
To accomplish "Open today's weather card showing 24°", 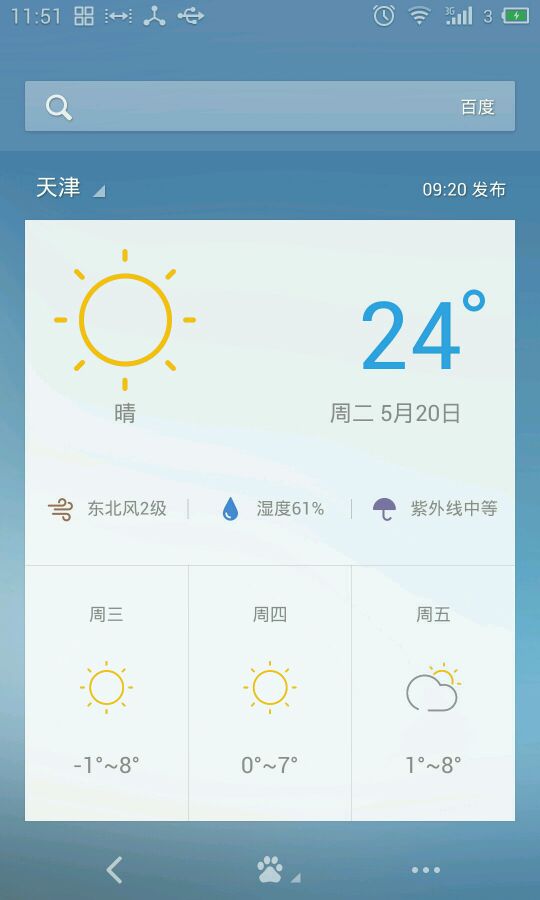I will (270, 393).
